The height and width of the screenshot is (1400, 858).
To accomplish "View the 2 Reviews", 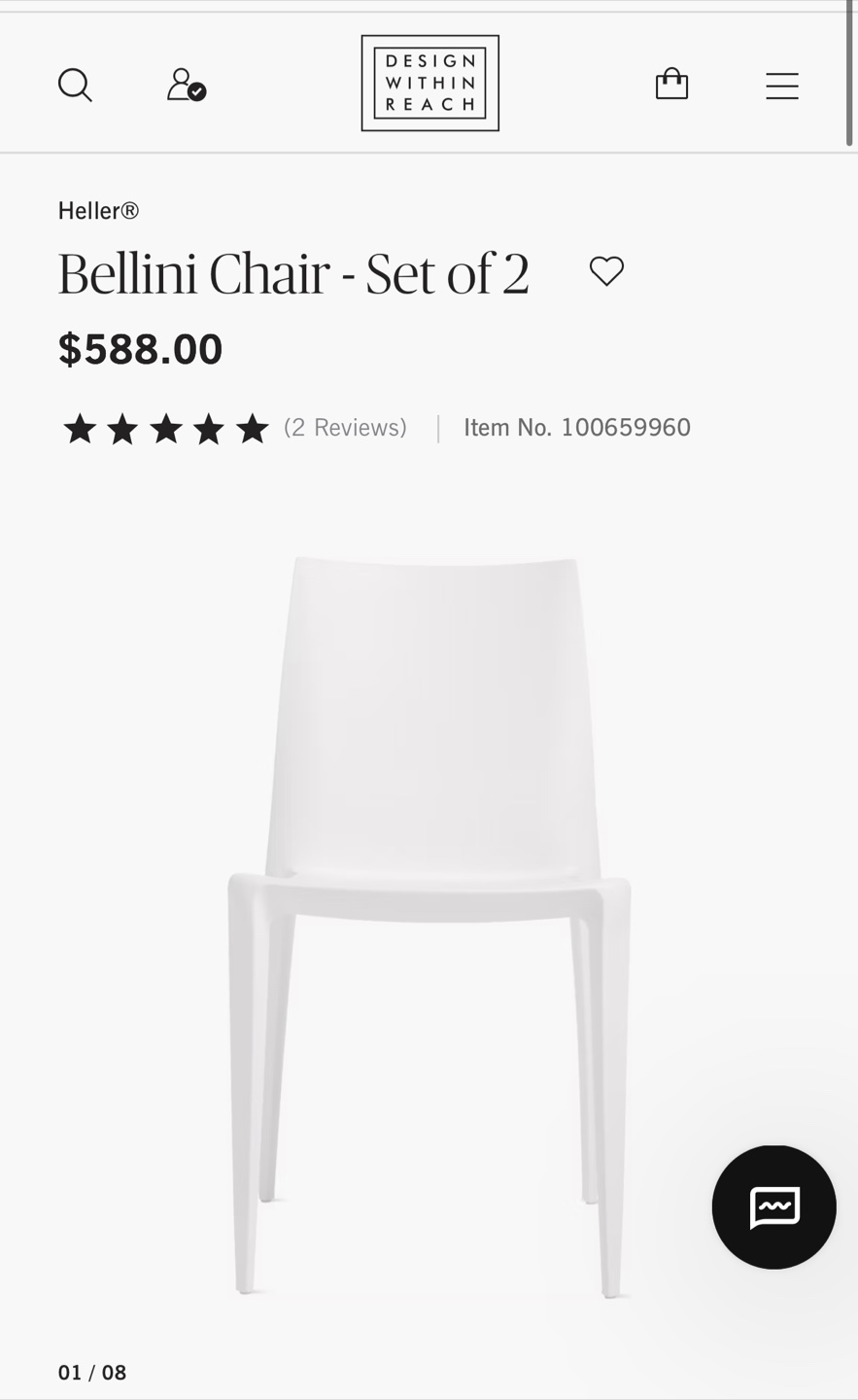I will click(345, 428).
